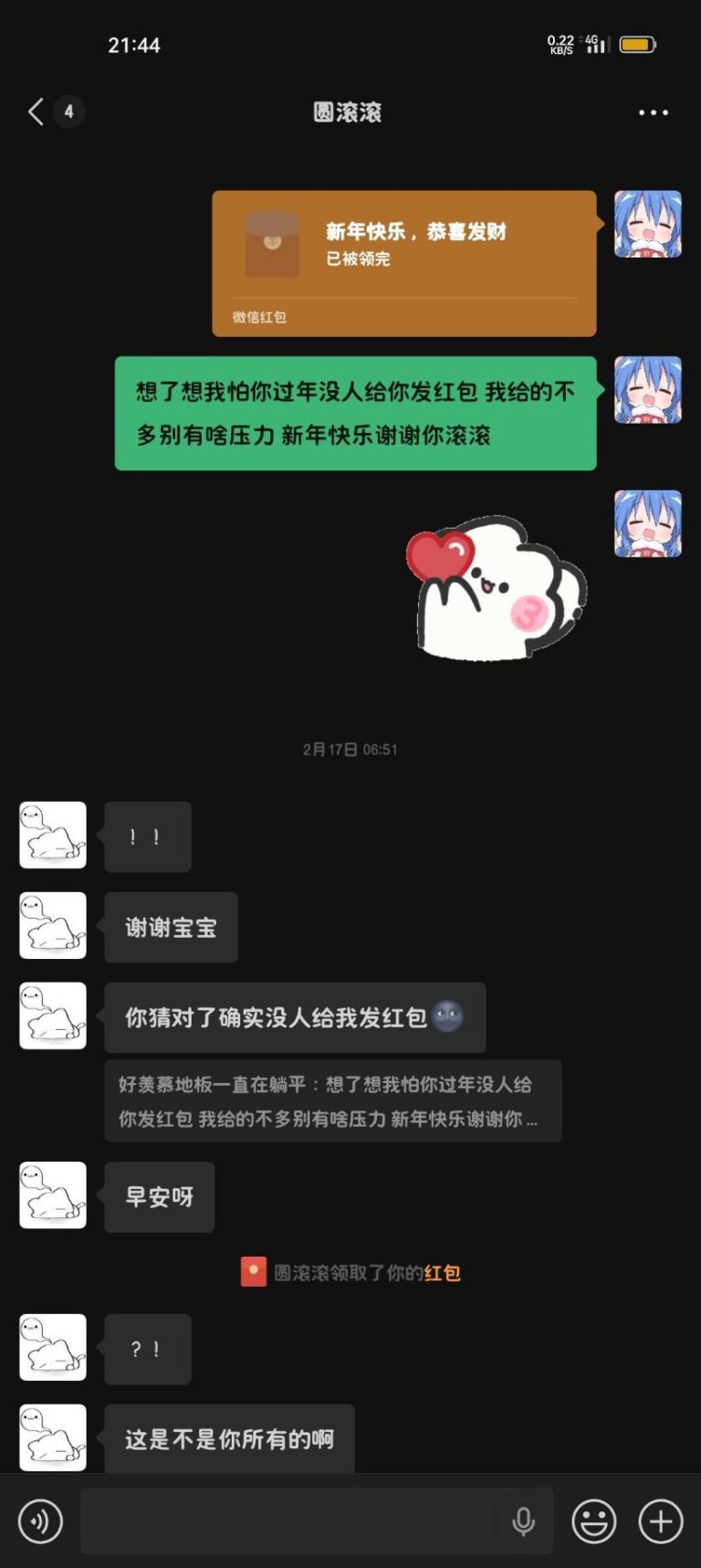Open the three-dot chat settings menu
The image size is (701, 1568).
click(654, 111)
